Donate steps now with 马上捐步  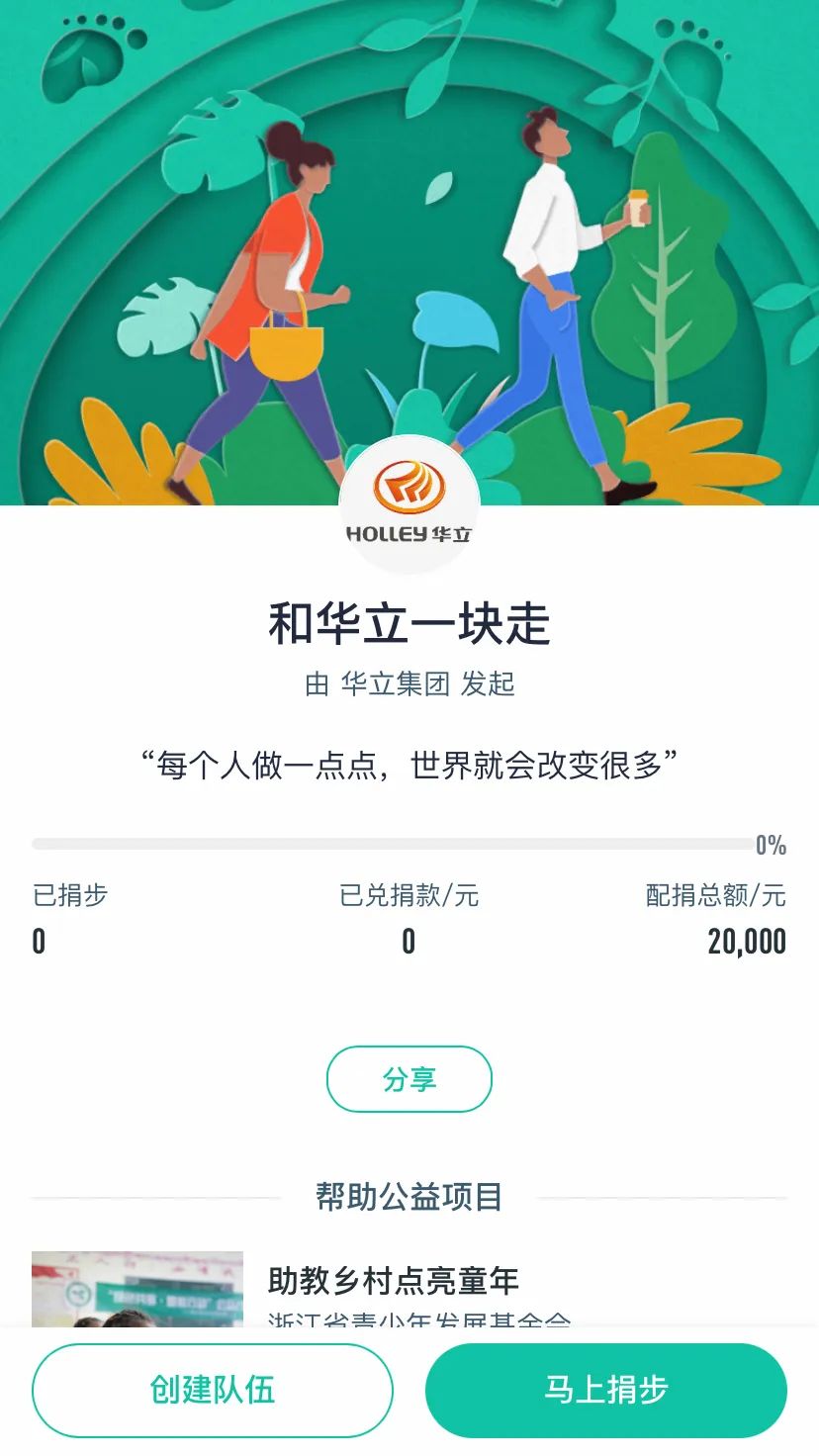605,1390
